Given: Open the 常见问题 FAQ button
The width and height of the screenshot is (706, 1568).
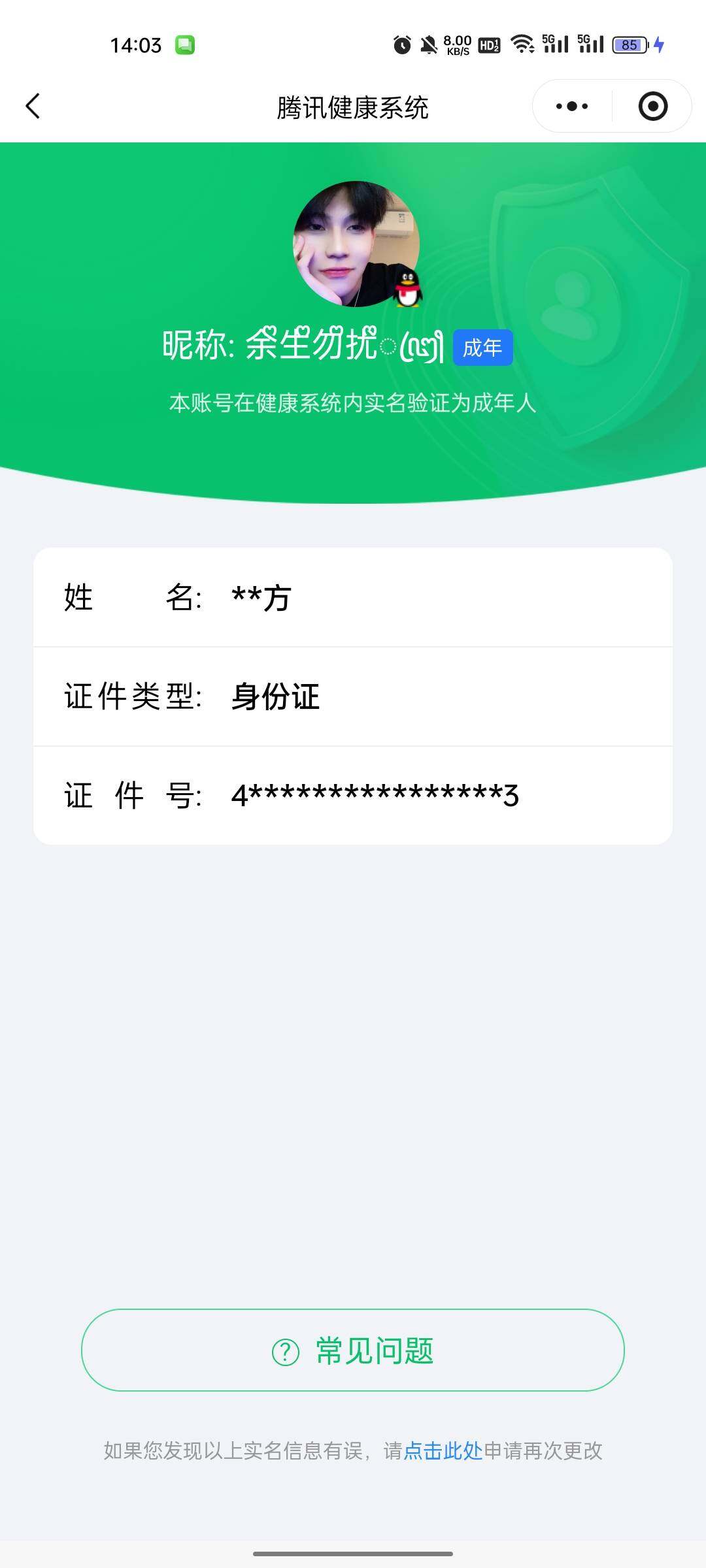Looking at the screenshot, I should tap(353, 1350).
